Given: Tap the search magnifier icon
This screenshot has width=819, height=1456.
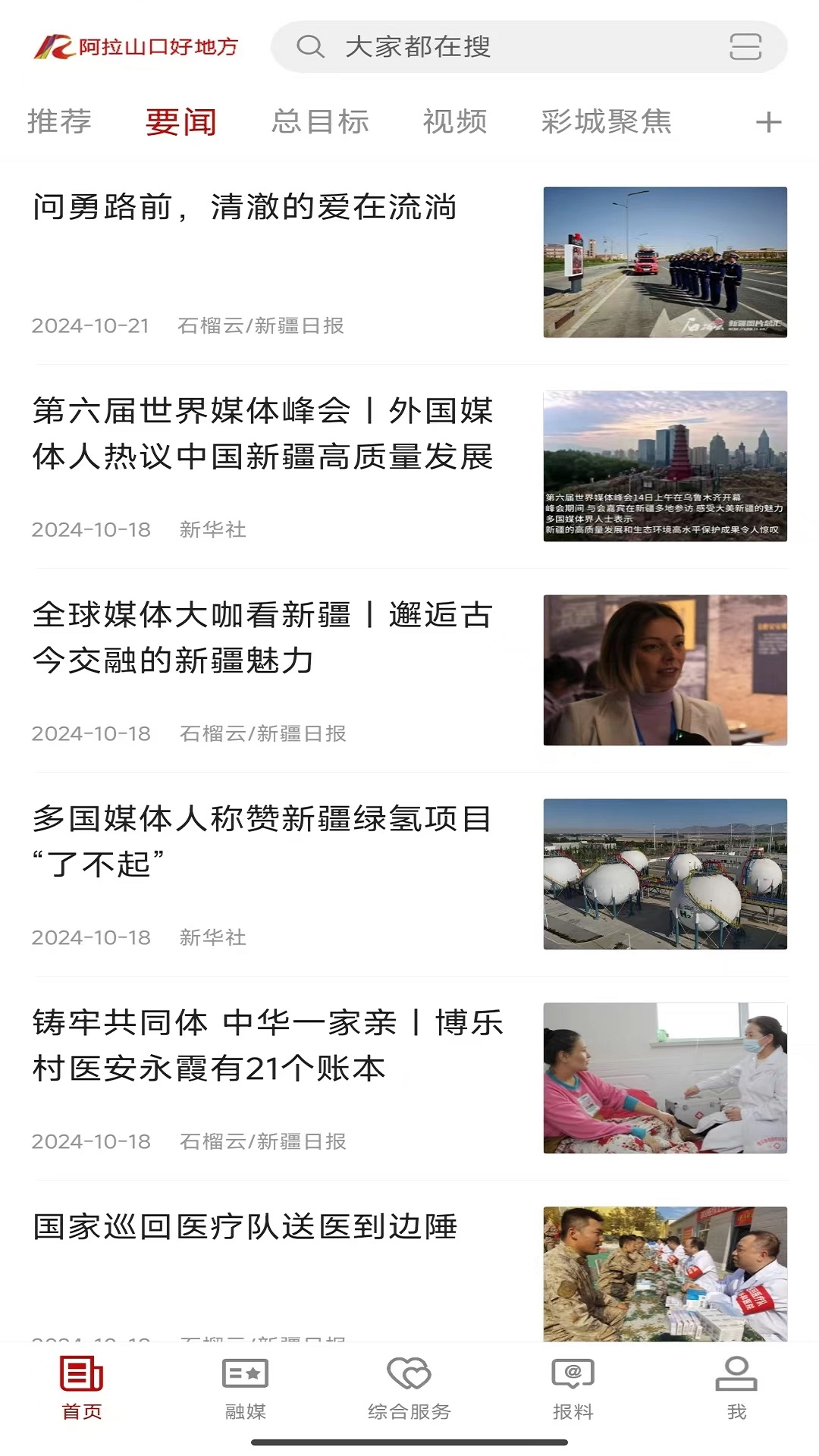Looking at the screenshot, I should (311, 47).
